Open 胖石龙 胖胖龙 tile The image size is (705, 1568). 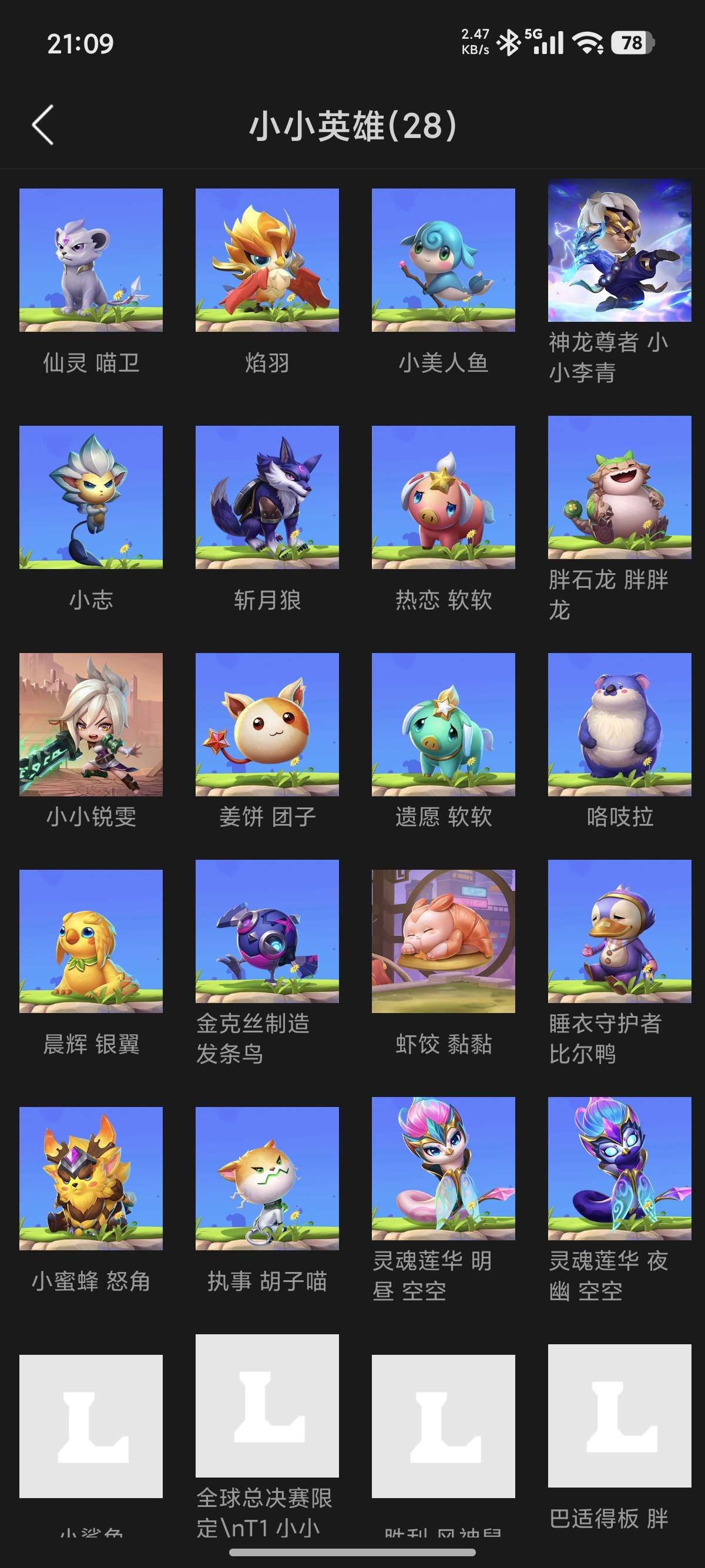coord(619,487)
